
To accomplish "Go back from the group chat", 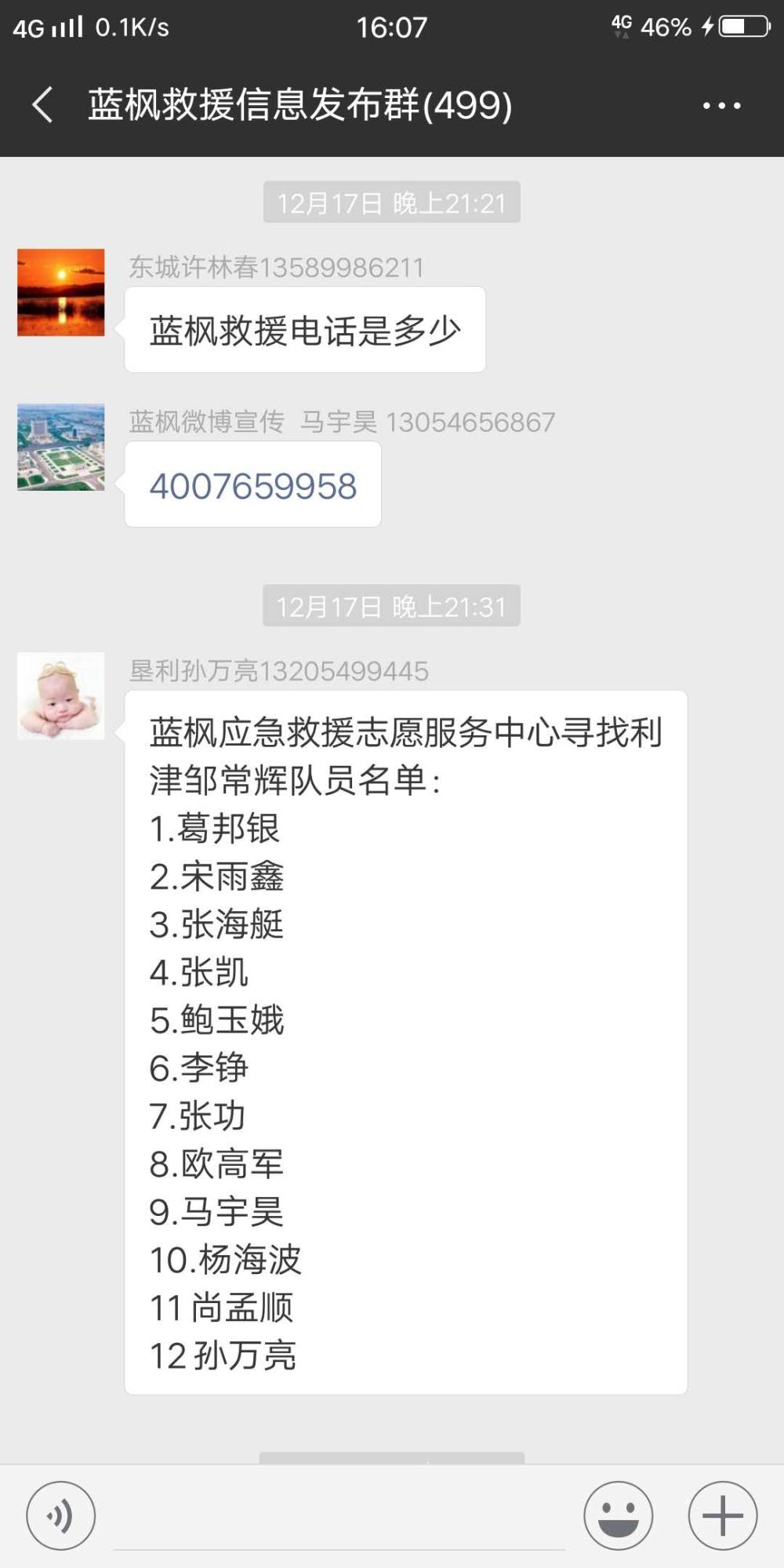I will point(42,105).
